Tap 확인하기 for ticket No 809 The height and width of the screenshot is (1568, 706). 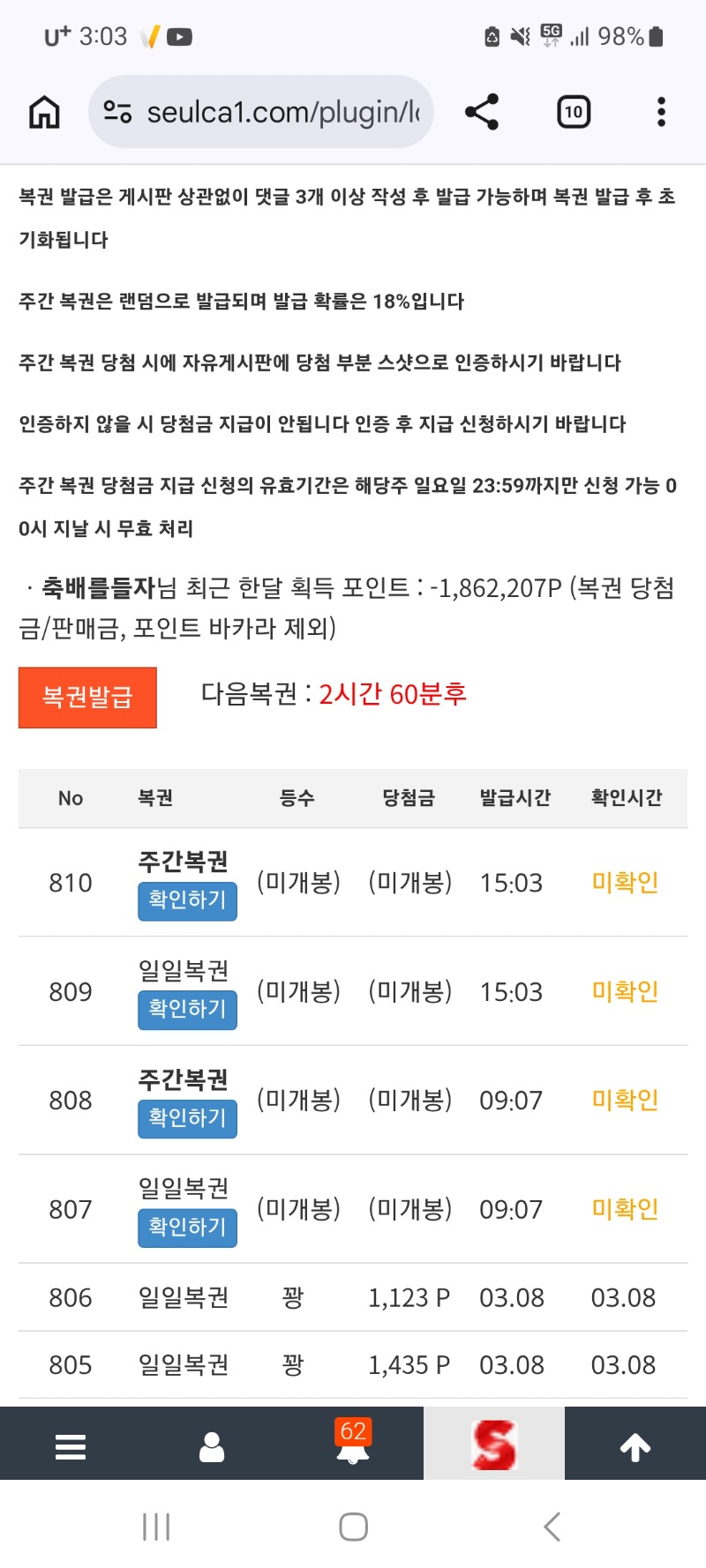click(187, 1009)
